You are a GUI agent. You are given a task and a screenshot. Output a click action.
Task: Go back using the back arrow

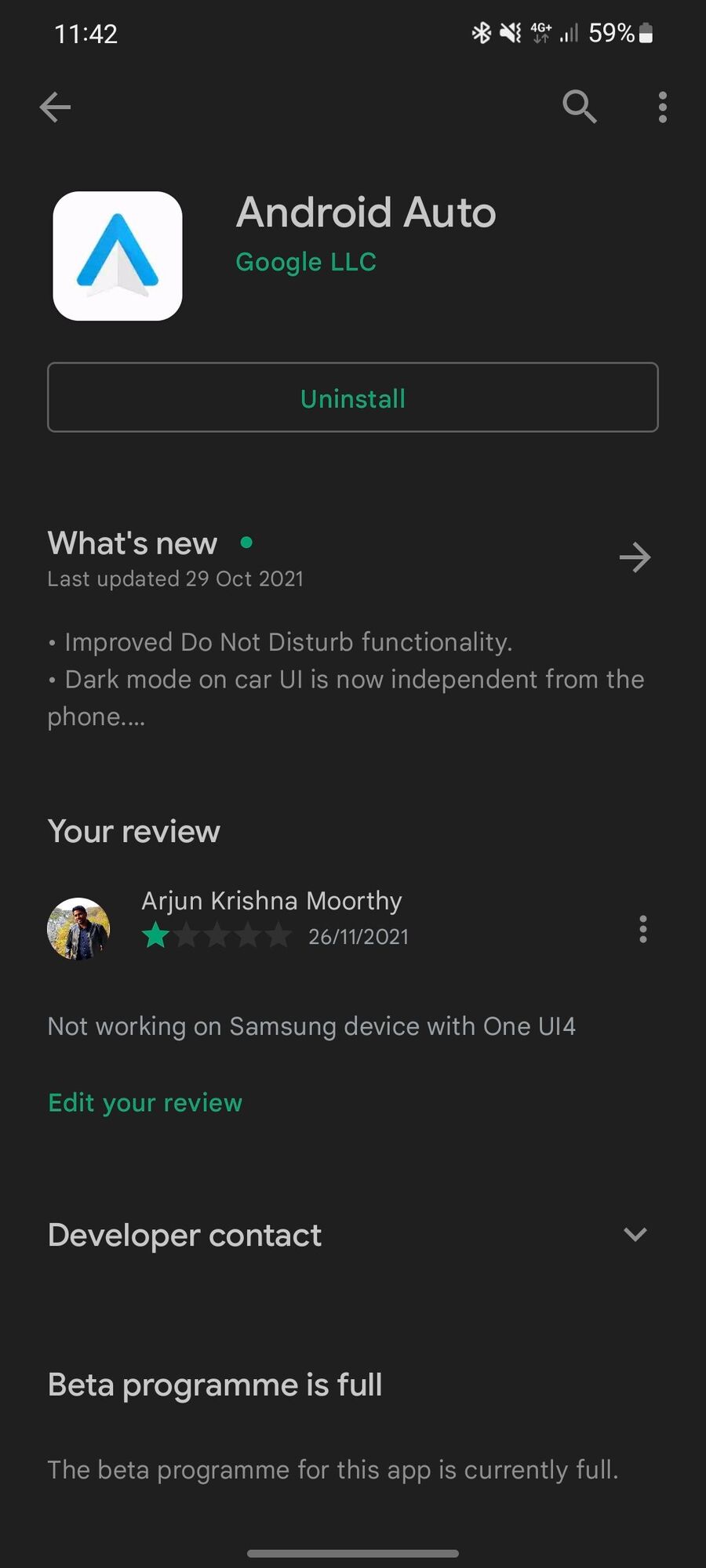pyautogui.click(x=53, y=107)
